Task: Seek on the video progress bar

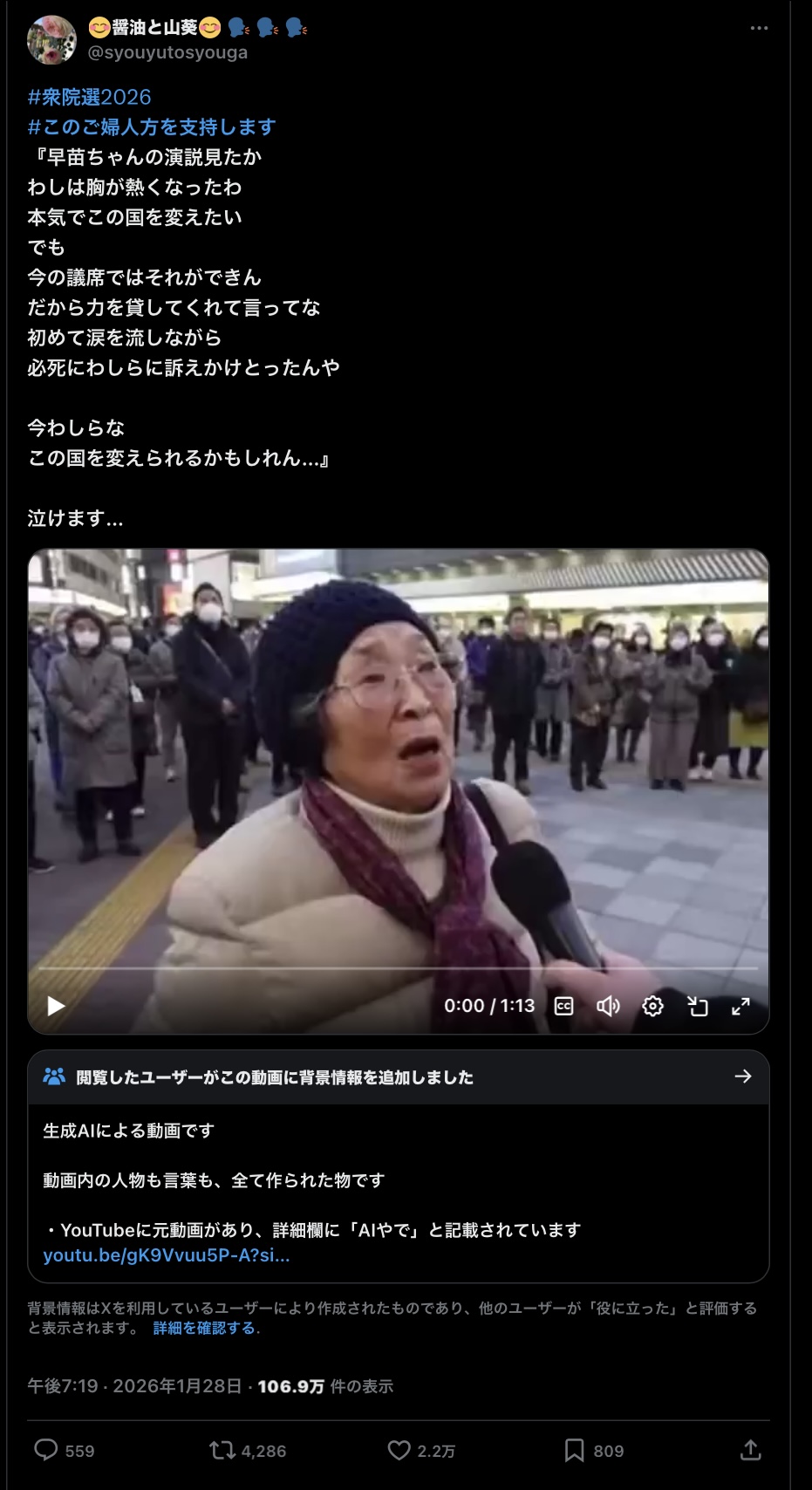Action: coord(398,968)
